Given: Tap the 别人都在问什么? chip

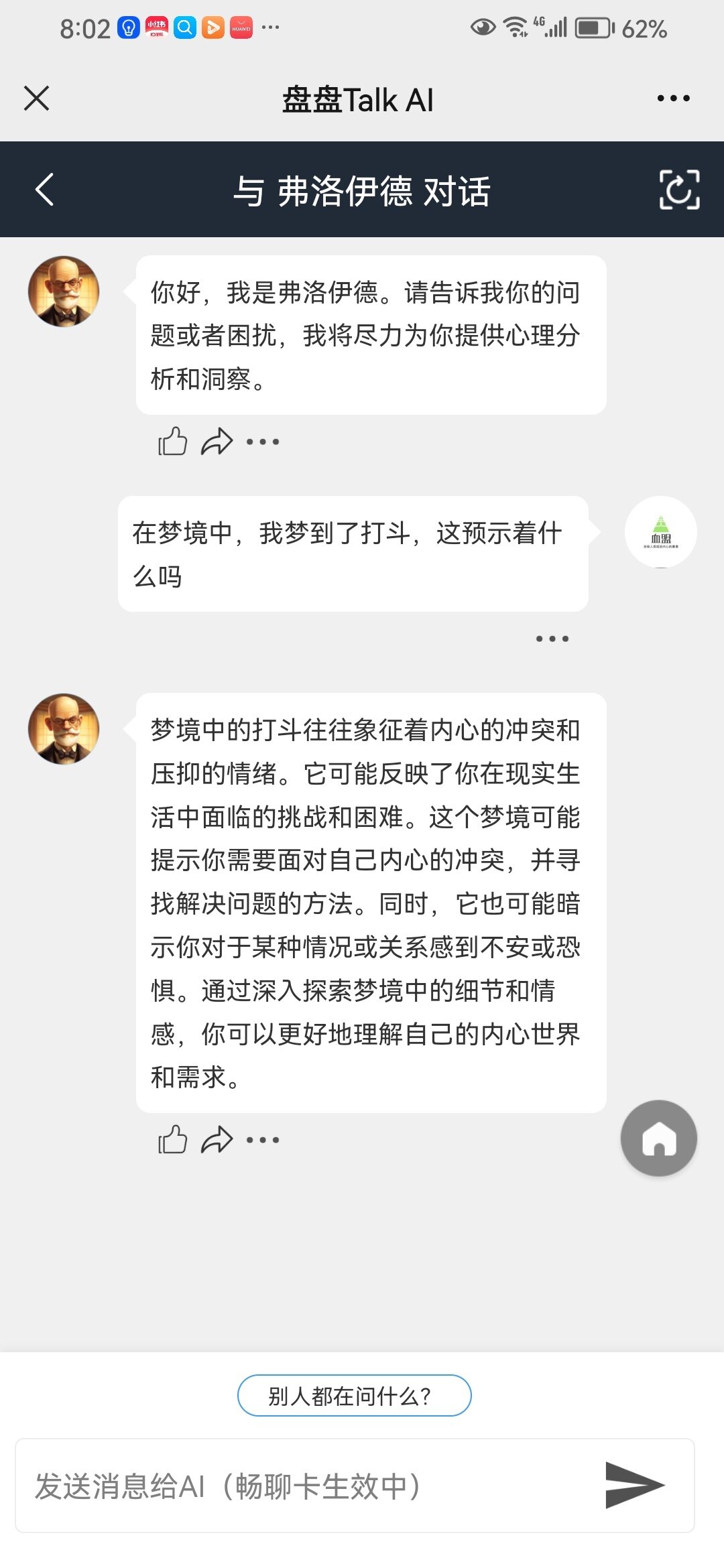Looking at the screenshot, I should (354, 1396).
